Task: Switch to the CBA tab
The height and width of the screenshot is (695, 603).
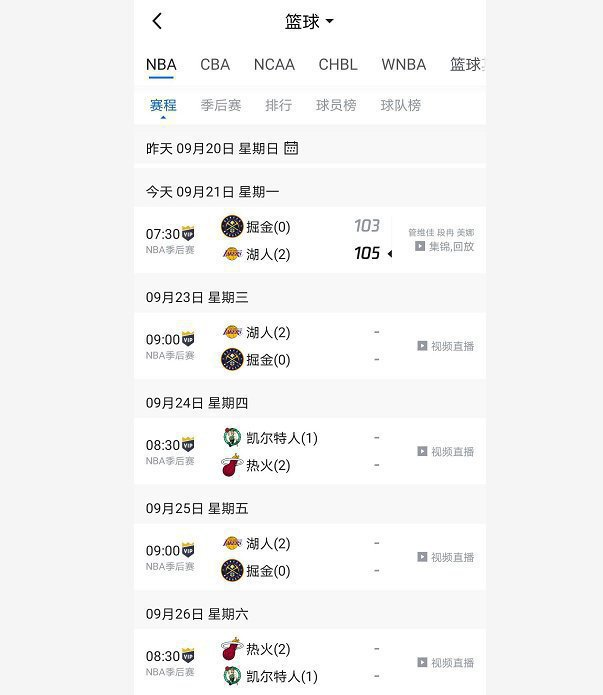Action: (x=215, y=64)
